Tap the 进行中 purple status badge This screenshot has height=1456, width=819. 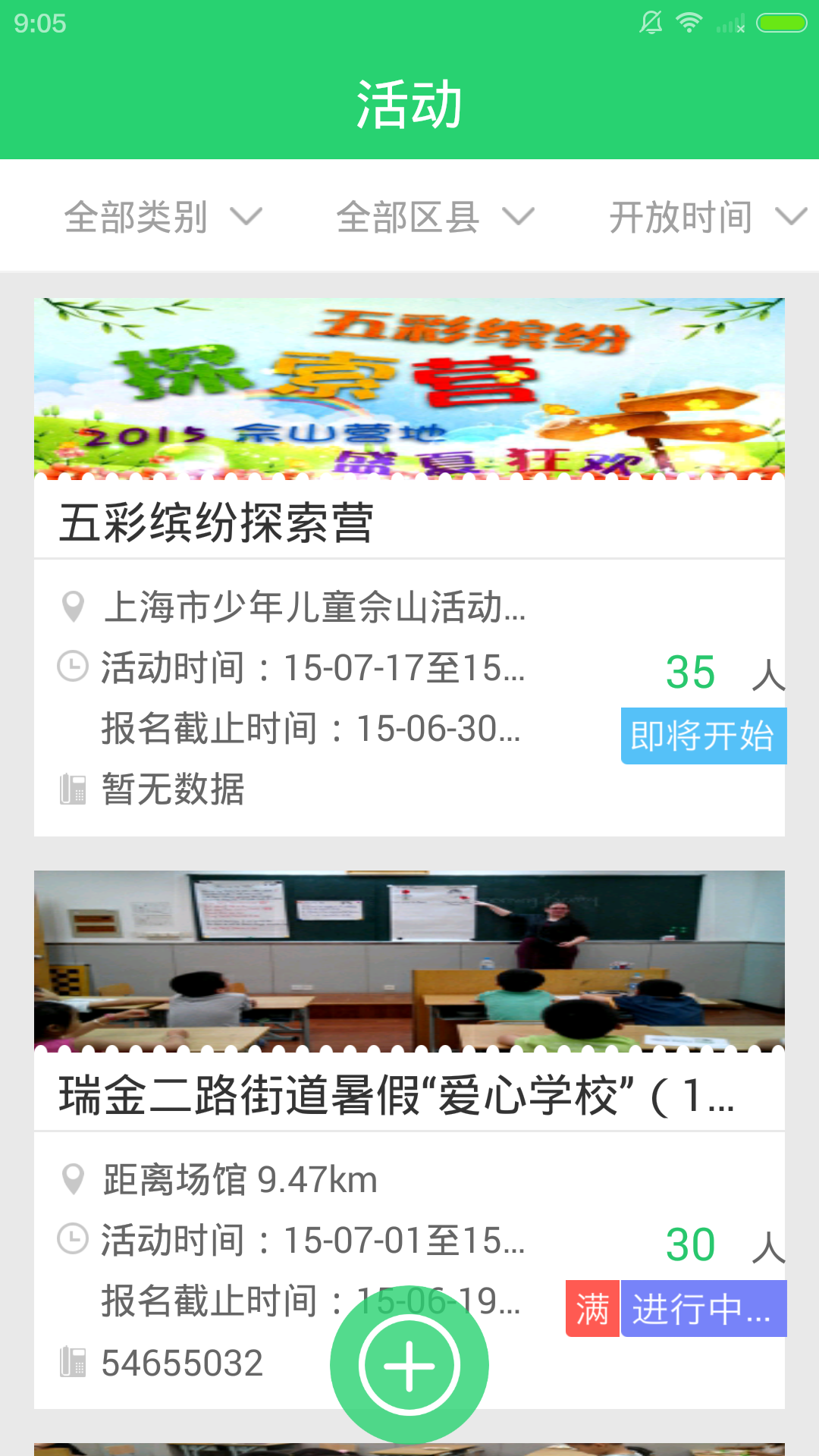pyautogui.click(x=704, y=1306)
